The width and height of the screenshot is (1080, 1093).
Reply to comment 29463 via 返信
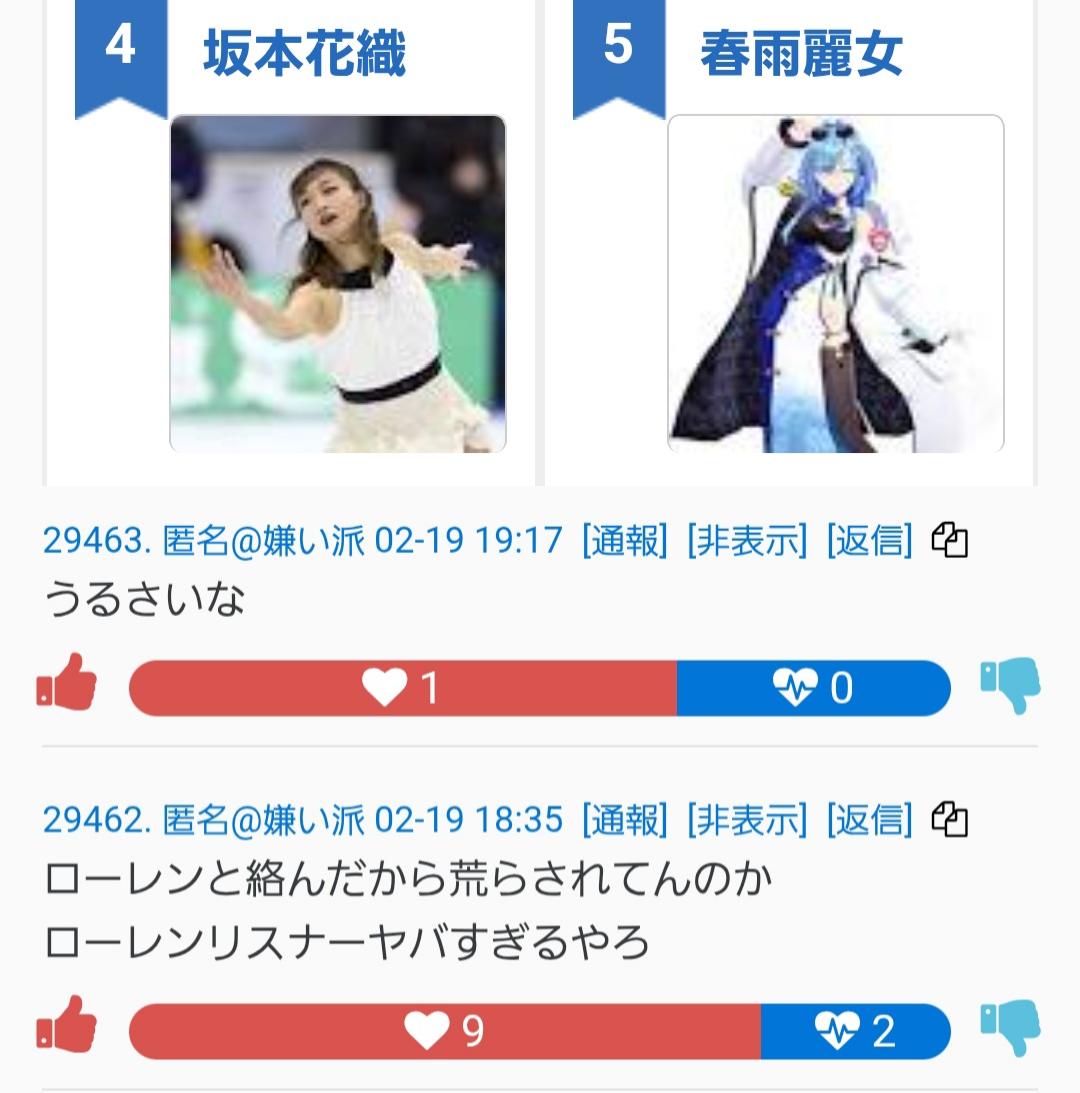pyautogui.click(x=869, y=541)
